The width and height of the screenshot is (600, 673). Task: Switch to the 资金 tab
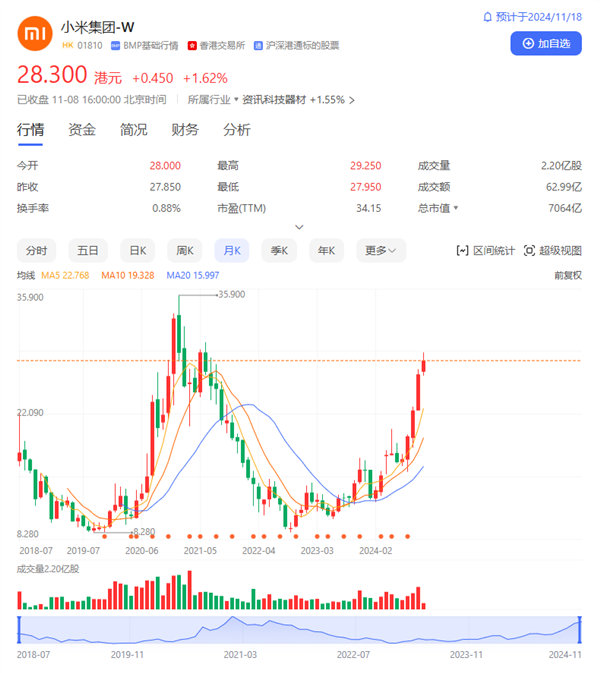[x=82, y=130]
